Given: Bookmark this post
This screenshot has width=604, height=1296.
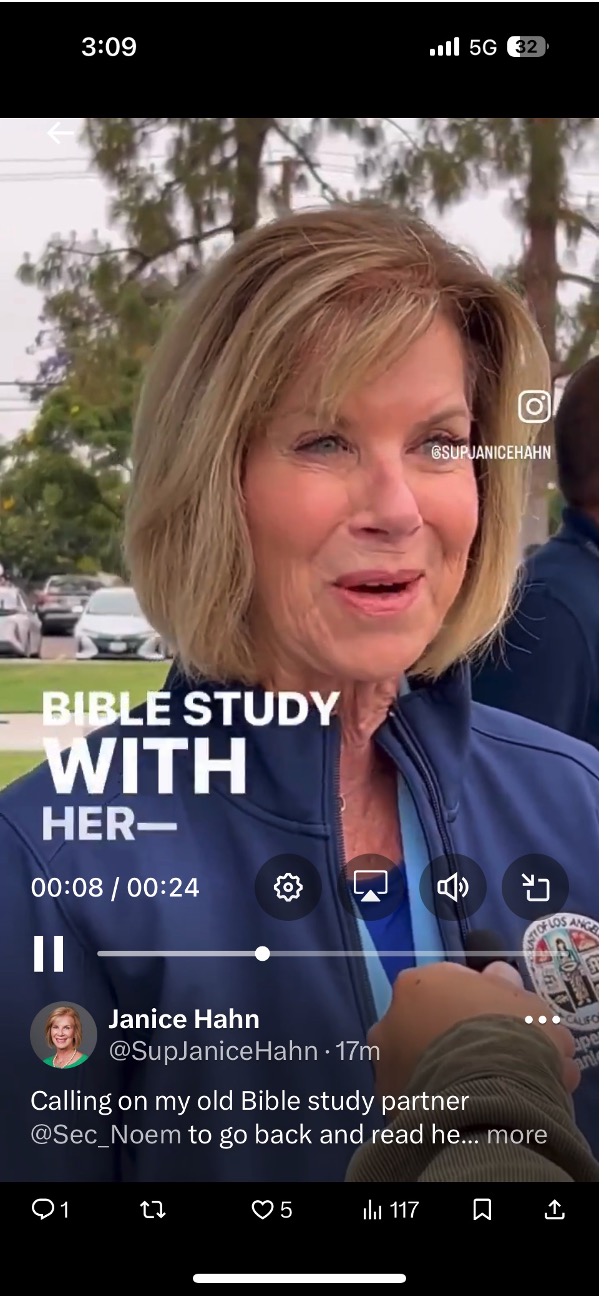Looking at the screenshot, I should tap(482, 1210).
